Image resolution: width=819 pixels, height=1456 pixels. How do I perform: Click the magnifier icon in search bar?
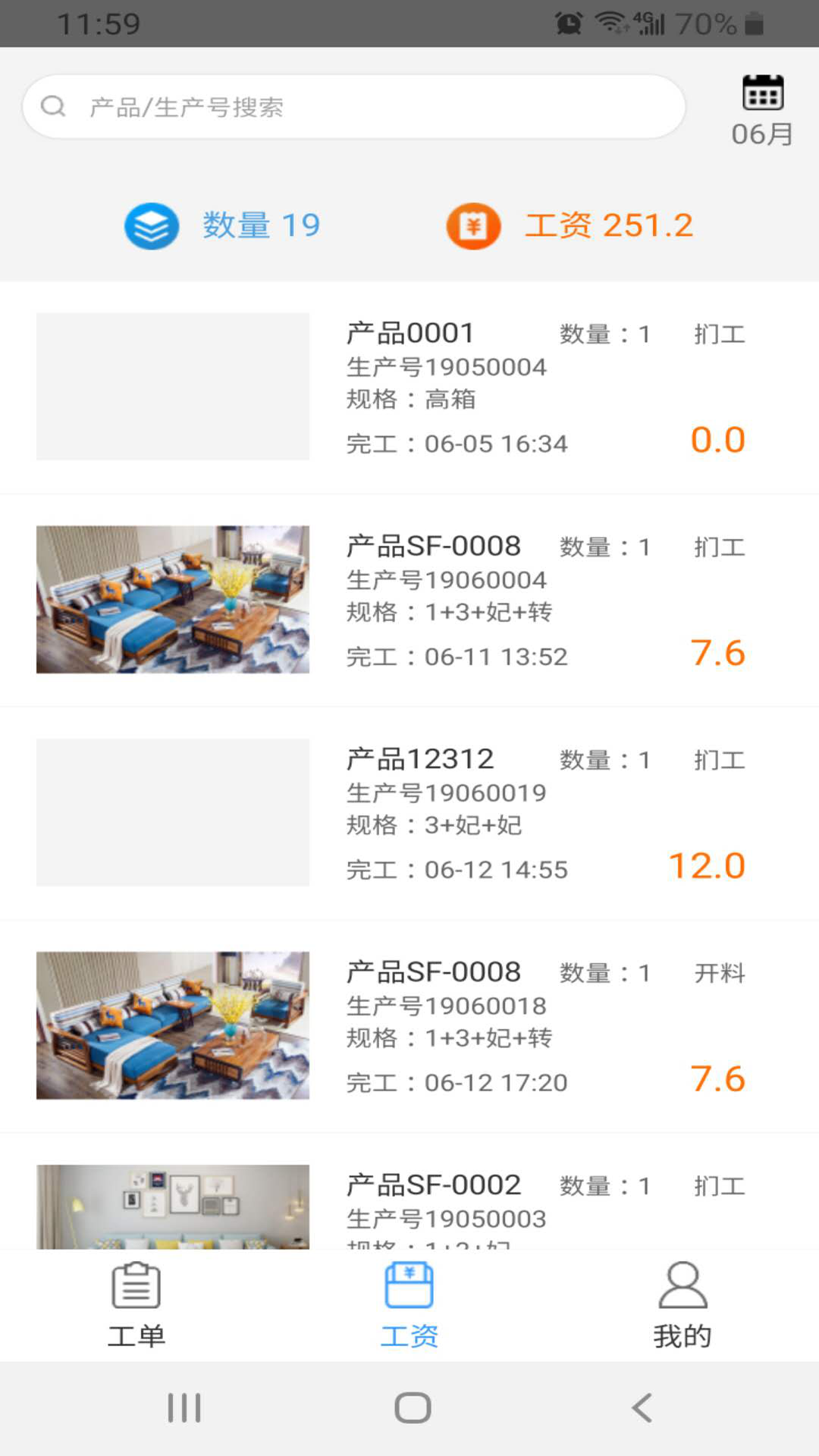(52, 106)
